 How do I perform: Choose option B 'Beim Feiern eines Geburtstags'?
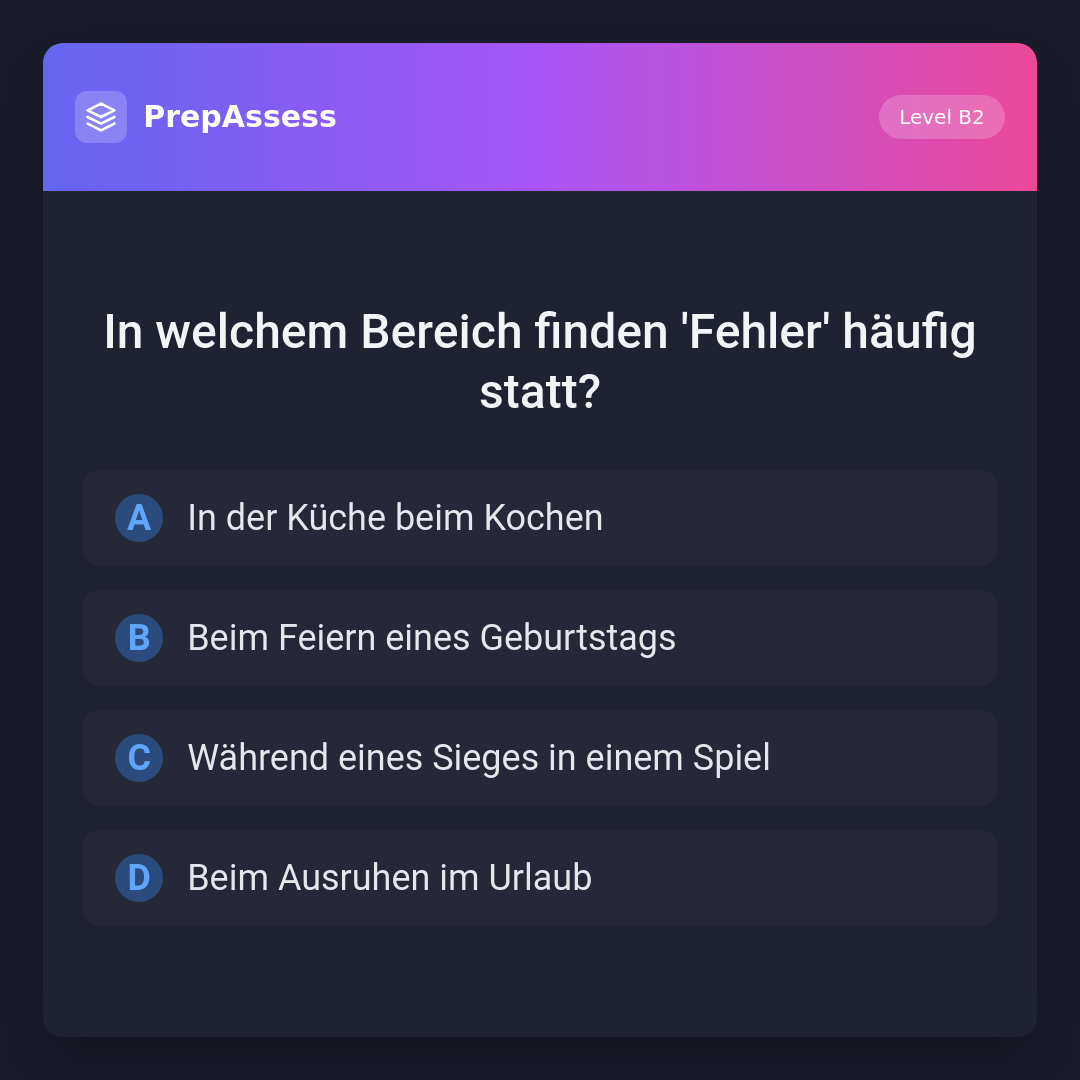click(540, 638)
